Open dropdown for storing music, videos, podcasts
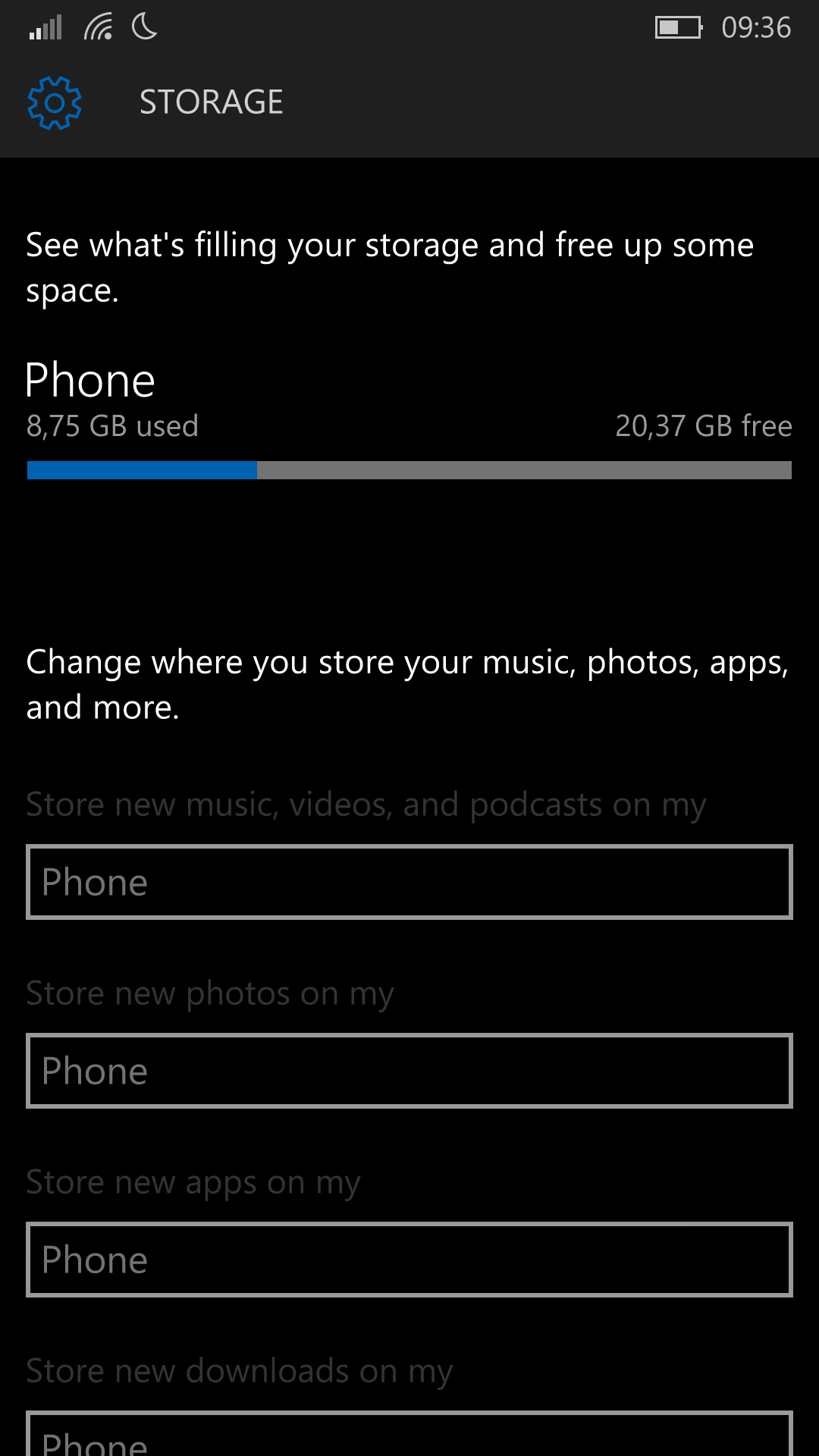 409,882
